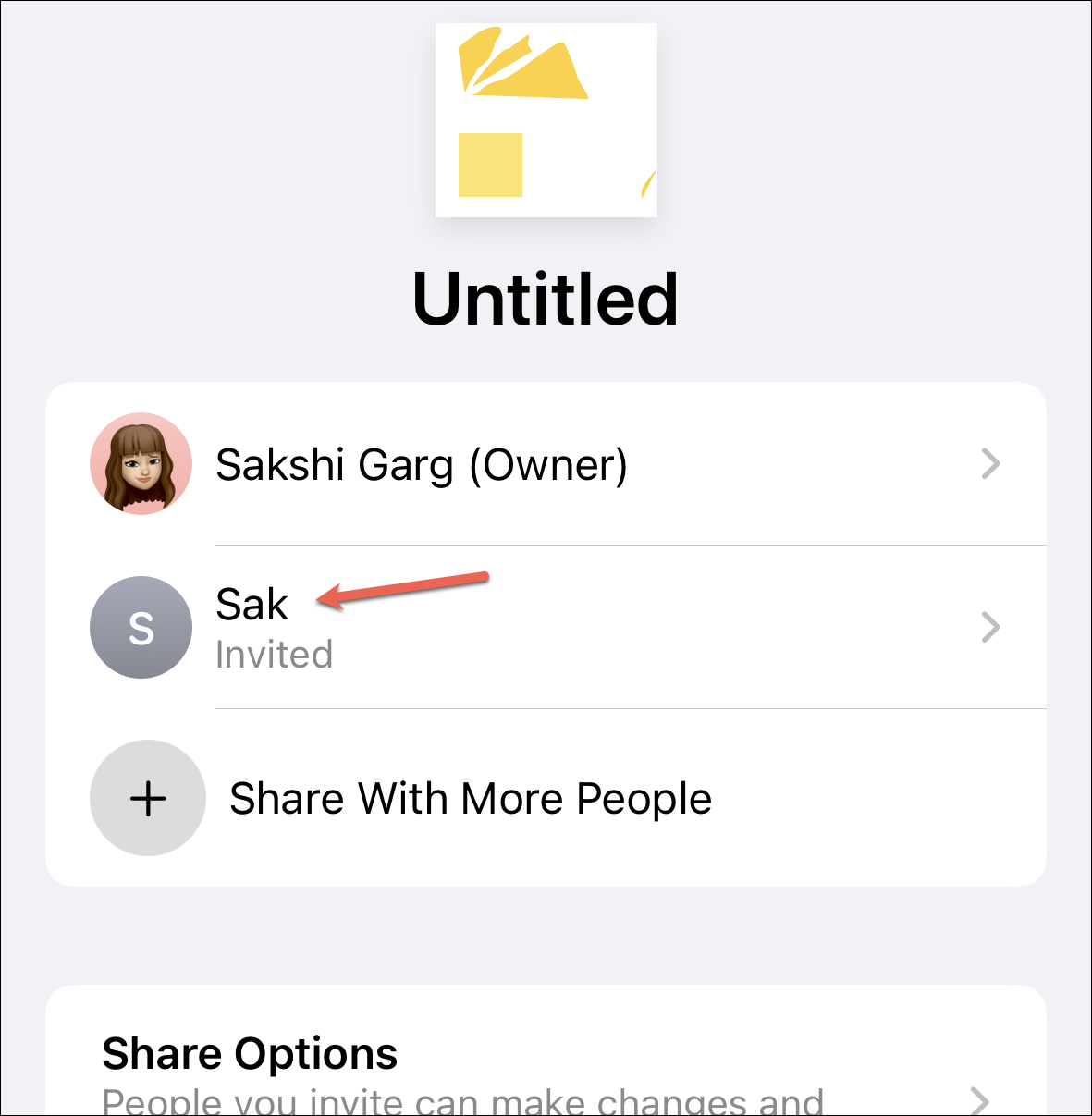Screen dimensions: 1092x1116
Task: Tap Share With More People
Action: click(470, 799)
